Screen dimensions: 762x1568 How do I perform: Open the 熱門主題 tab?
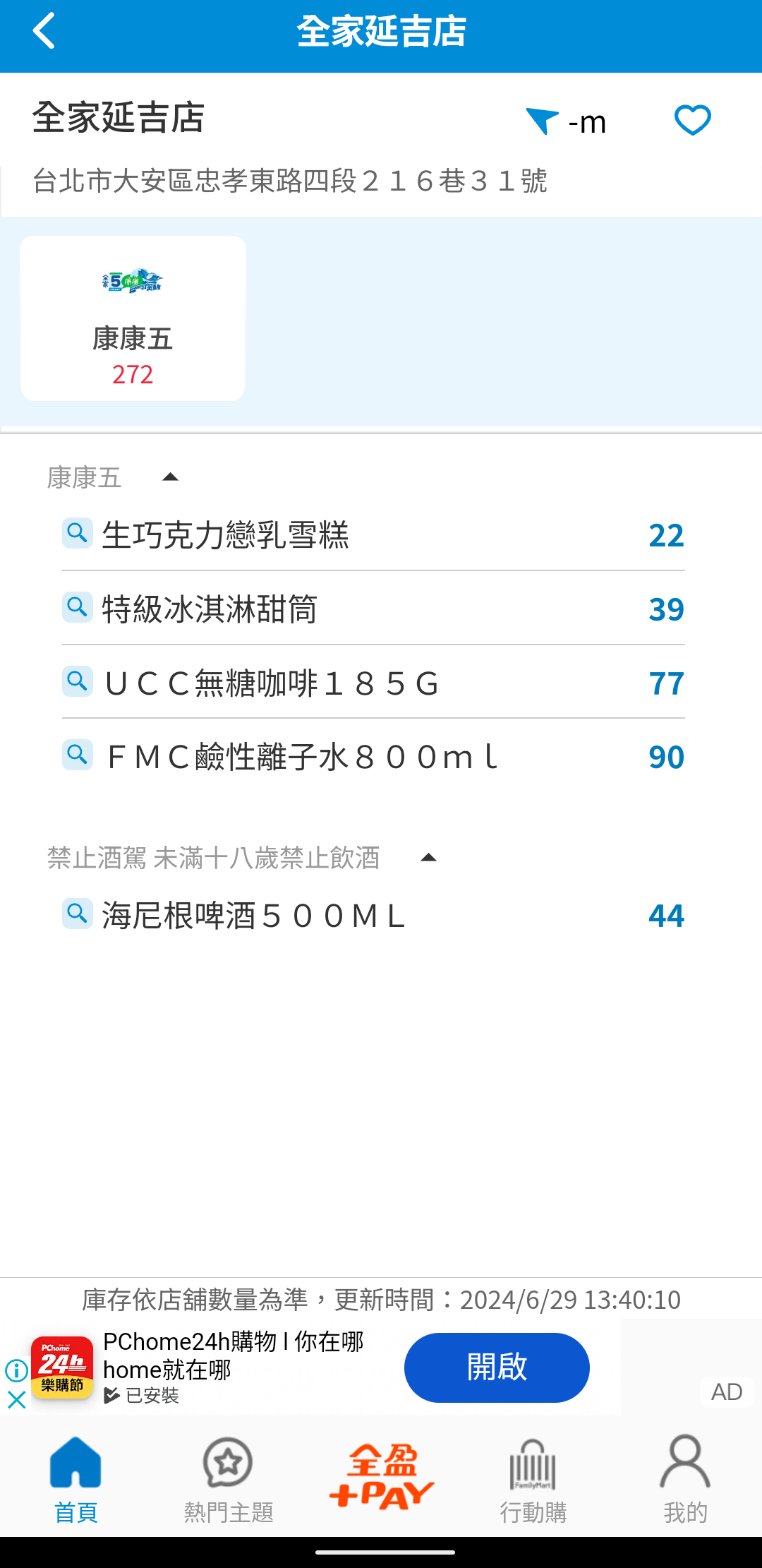[x=228, y=1478]
